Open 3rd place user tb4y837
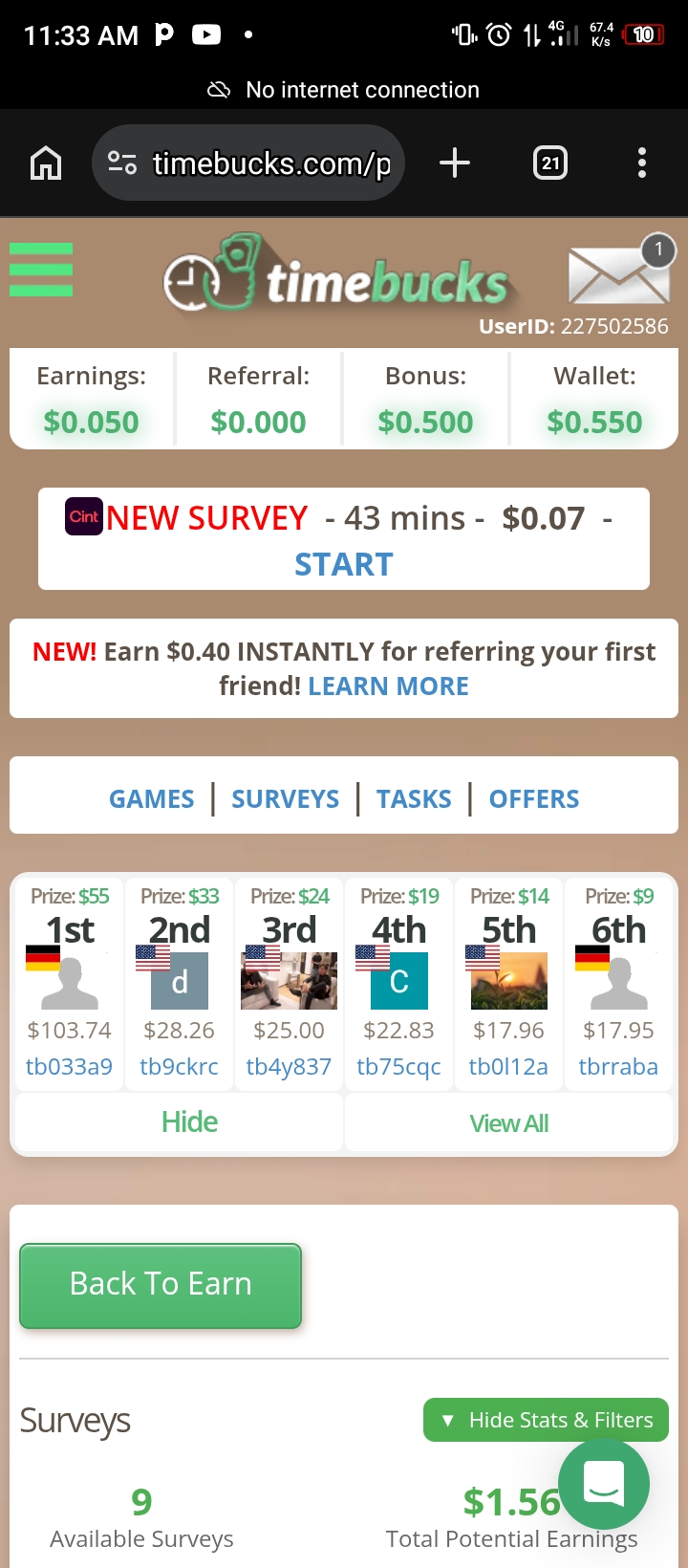Screen dimensions: 688x1568 tap(289, 1066)
